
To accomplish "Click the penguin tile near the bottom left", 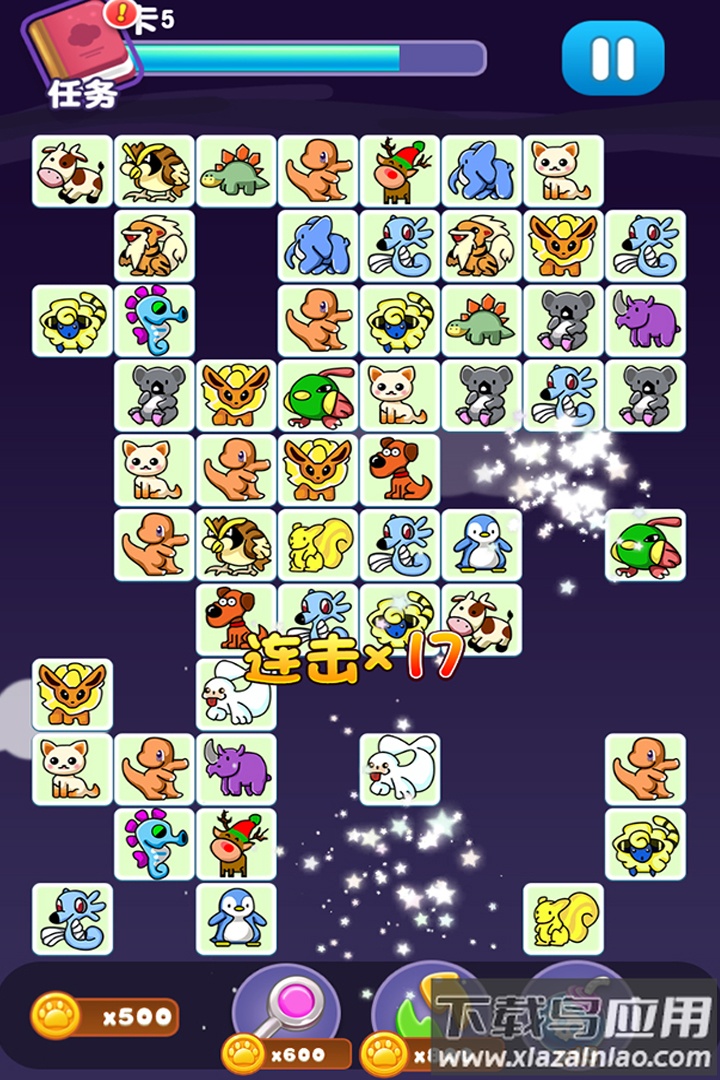I will [x=236, y=918].
